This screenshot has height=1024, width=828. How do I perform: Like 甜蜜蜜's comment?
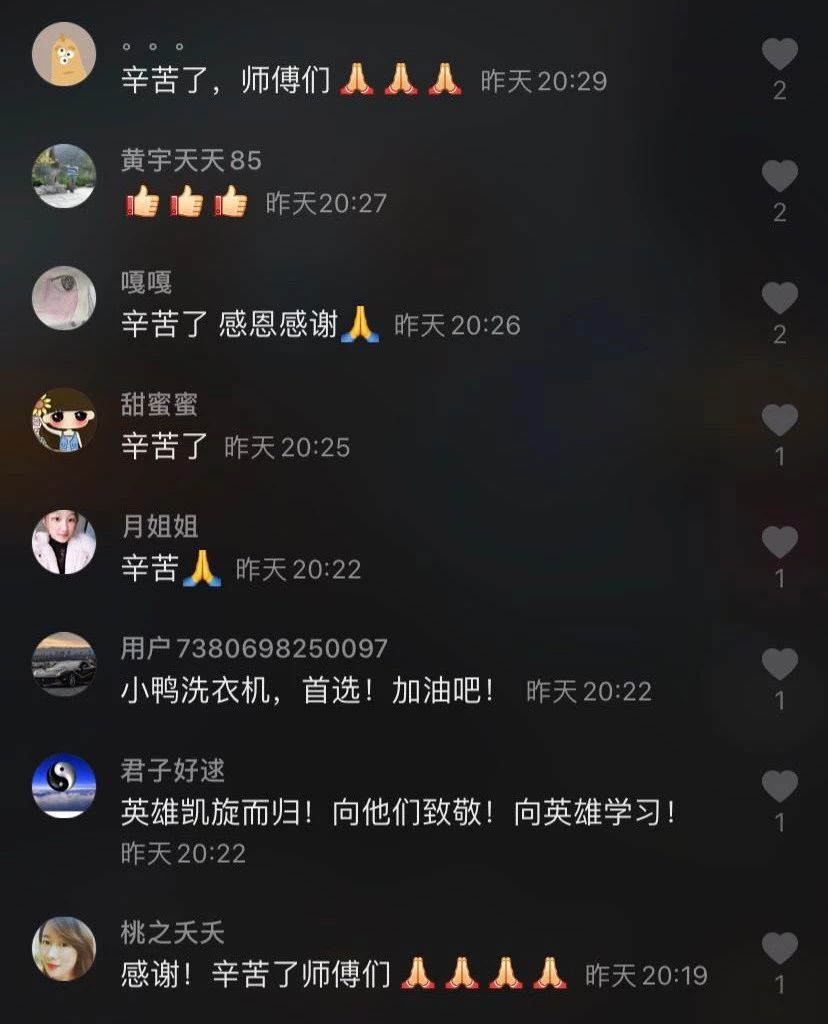click(780, 421)
